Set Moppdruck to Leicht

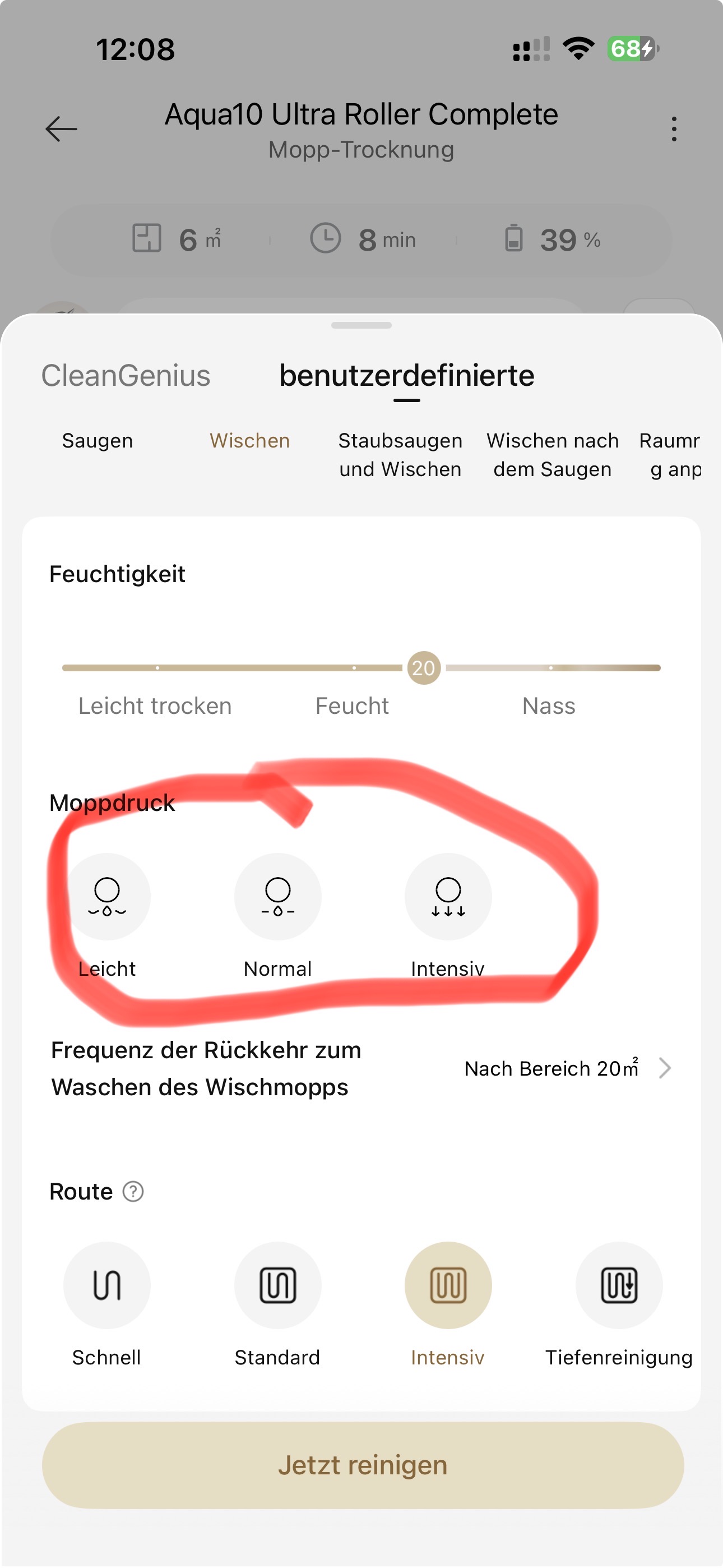click(x=107, y=897)
